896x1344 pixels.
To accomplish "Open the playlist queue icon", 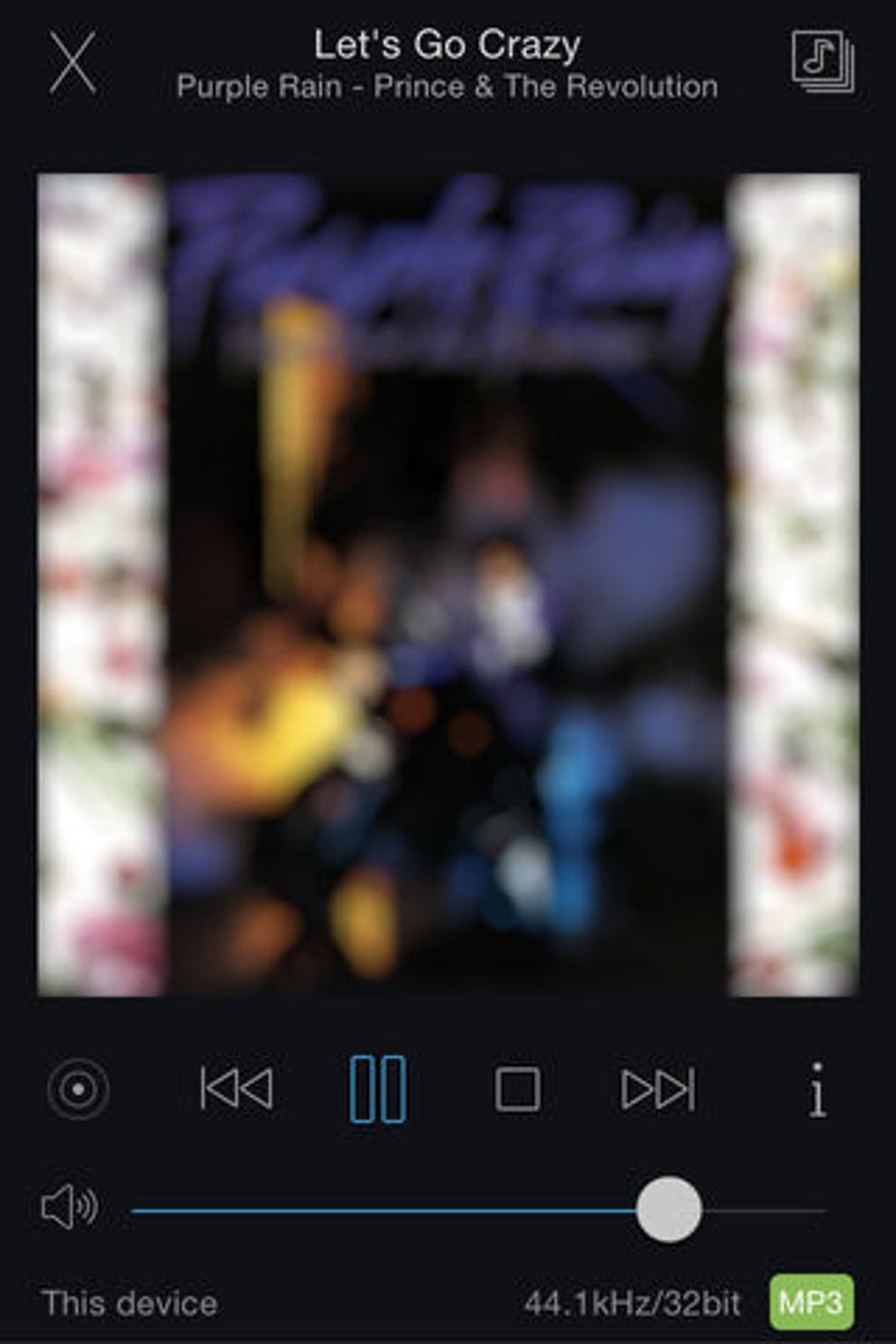I will coord(822,61).
